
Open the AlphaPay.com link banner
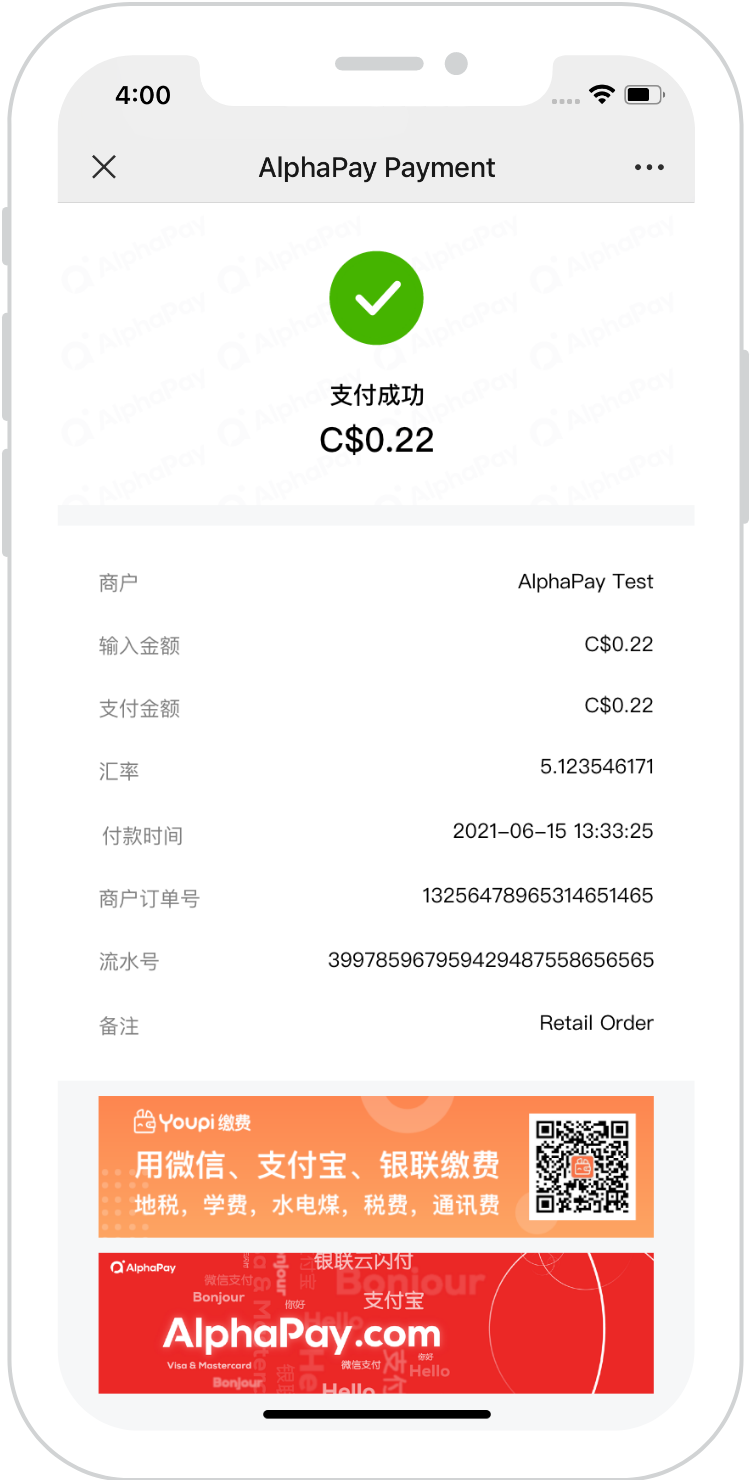click(376, 1322)
